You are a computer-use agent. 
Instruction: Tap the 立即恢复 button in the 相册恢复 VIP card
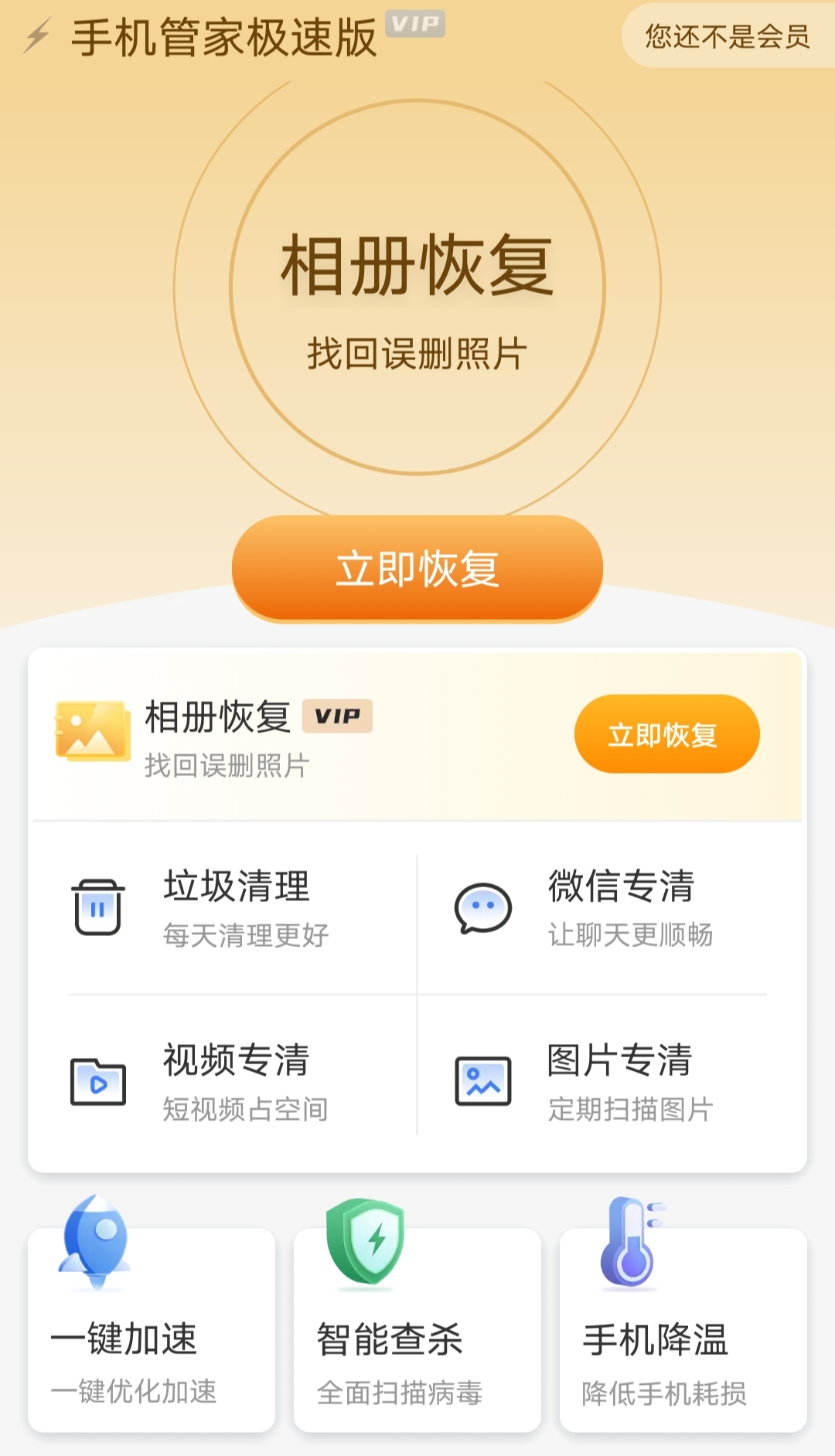pyautogui.click(x=666, y=734)
